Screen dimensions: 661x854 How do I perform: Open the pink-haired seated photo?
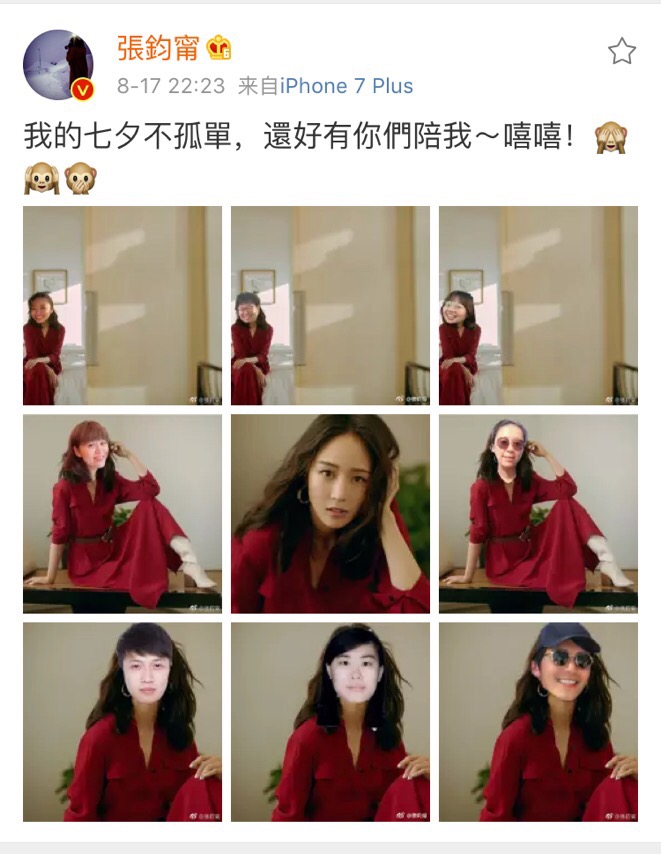point(122,513)
